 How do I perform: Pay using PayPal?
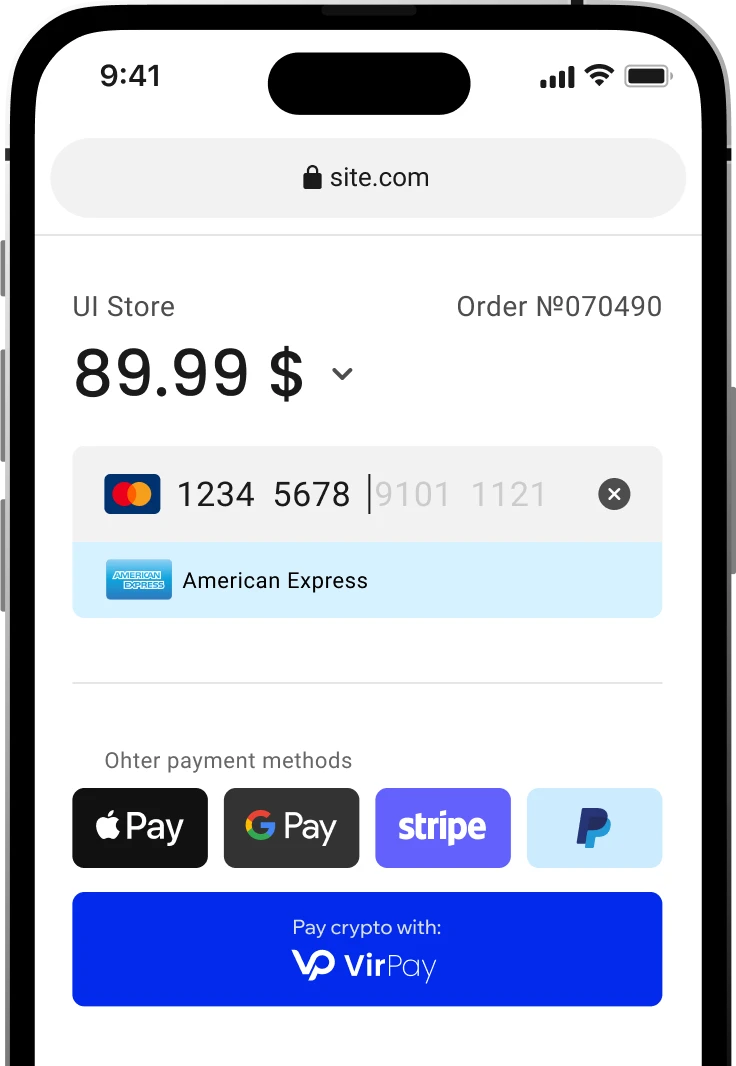[x=594, y=827]
